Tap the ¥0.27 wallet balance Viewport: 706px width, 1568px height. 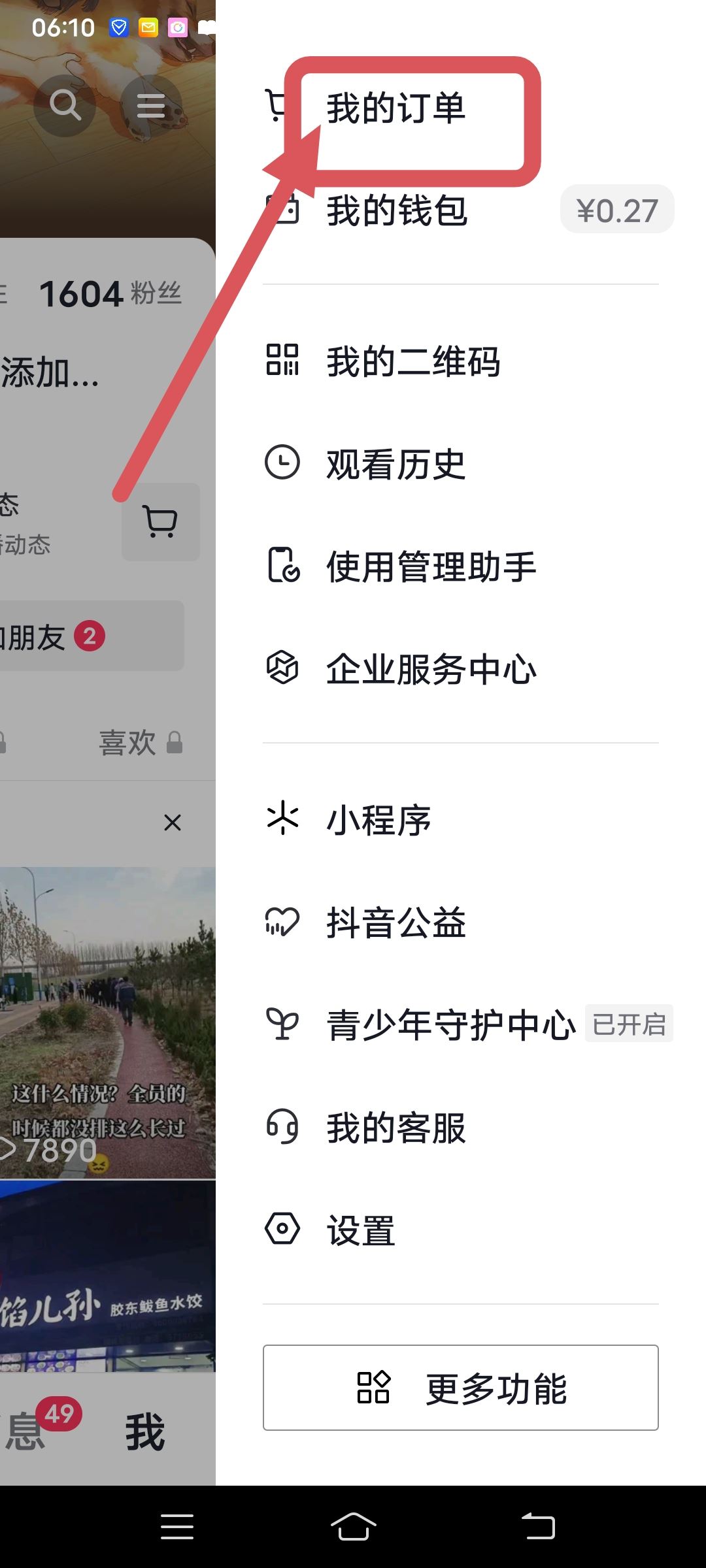pos(616,209)
